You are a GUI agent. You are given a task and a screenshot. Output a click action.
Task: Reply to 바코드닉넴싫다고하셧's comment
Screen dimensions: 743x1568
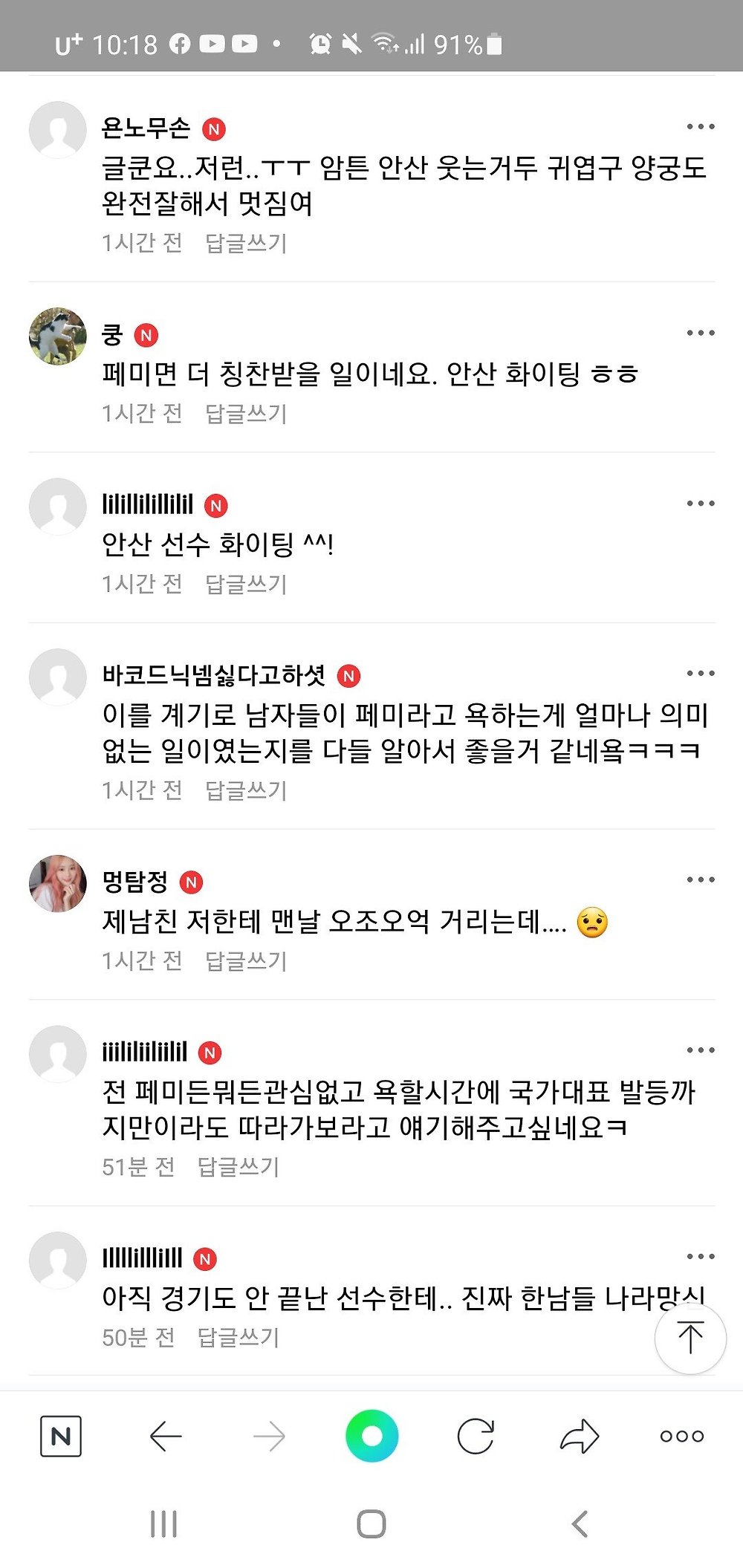pyautogui.click(x=245, y=790)
